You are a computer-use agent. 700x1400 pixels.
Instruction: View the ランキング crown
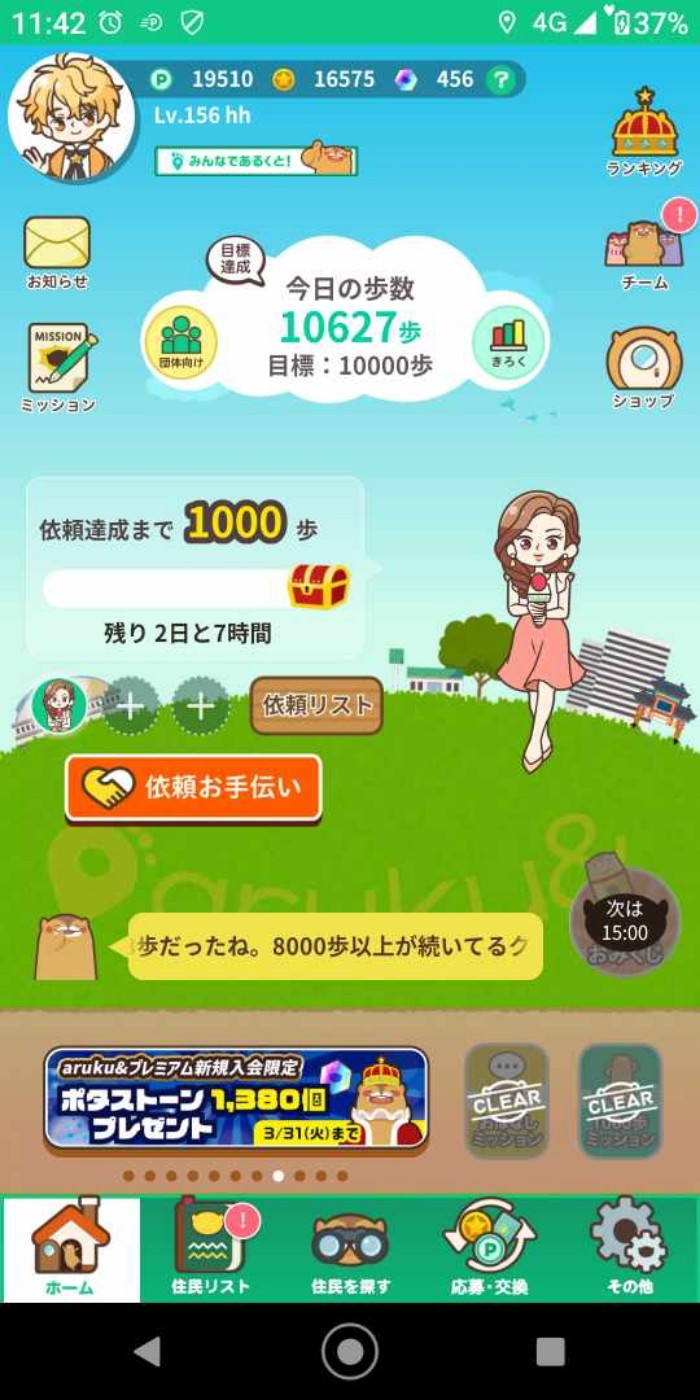pos(645,130)
